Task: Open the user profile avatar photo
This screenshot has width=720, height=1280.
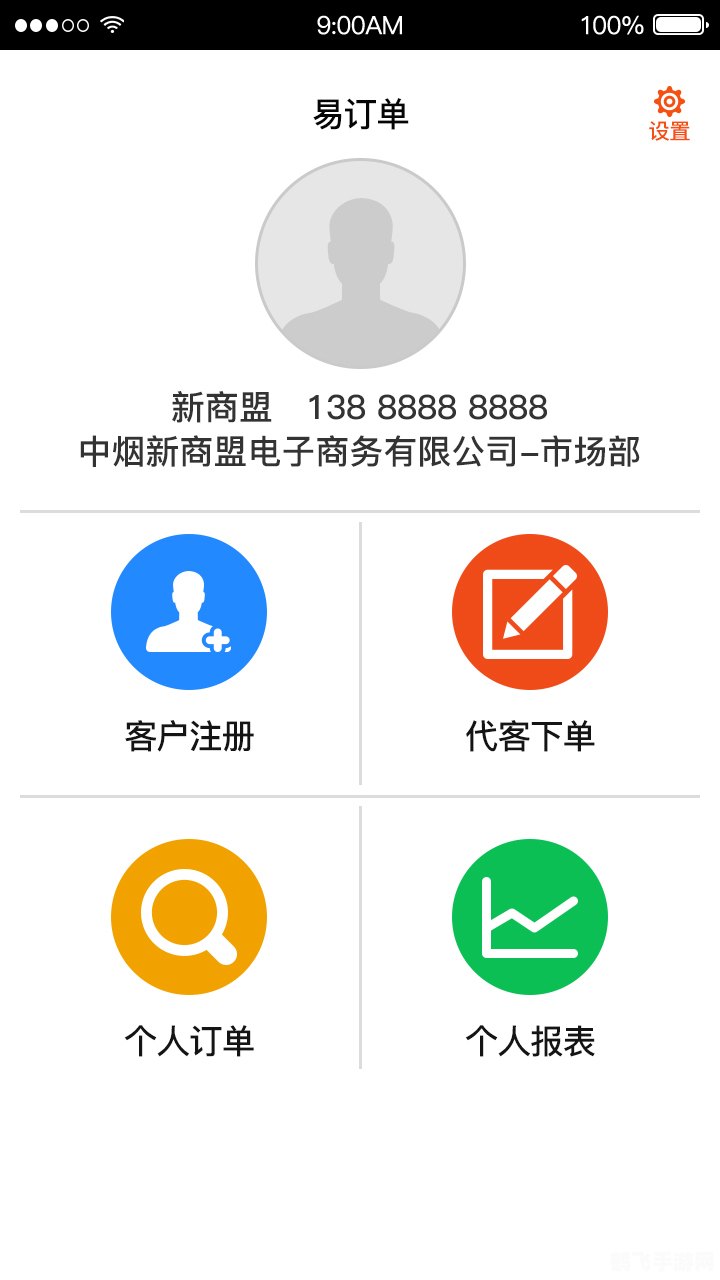Action: (360, 263)
